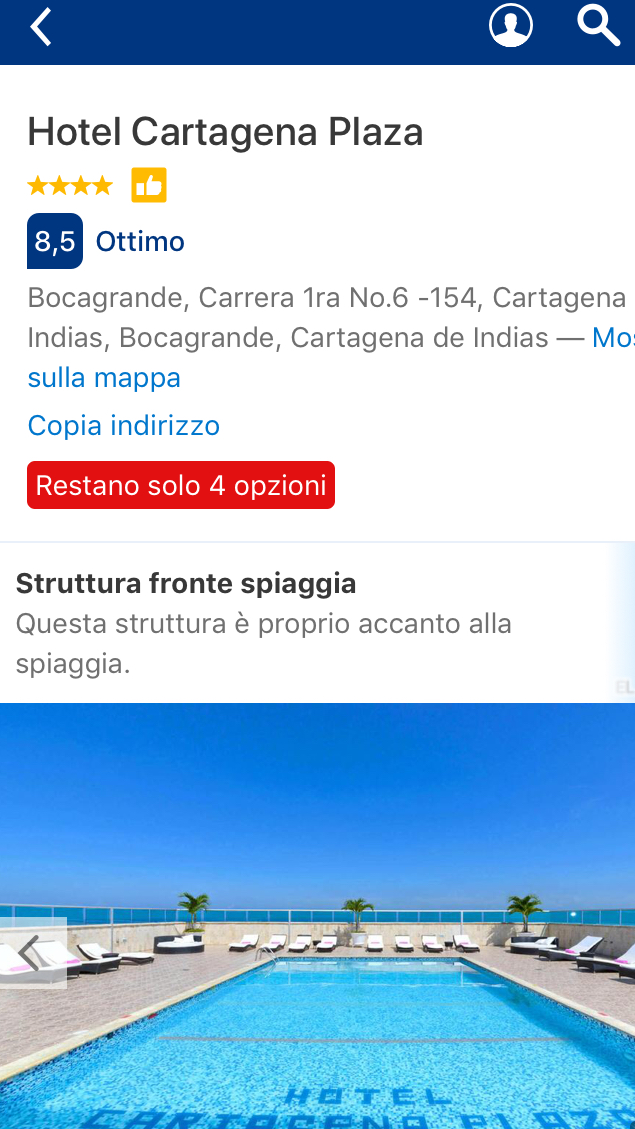Go back using the top-left arrow
635x1129 pixels.
[x=40, y=27]
